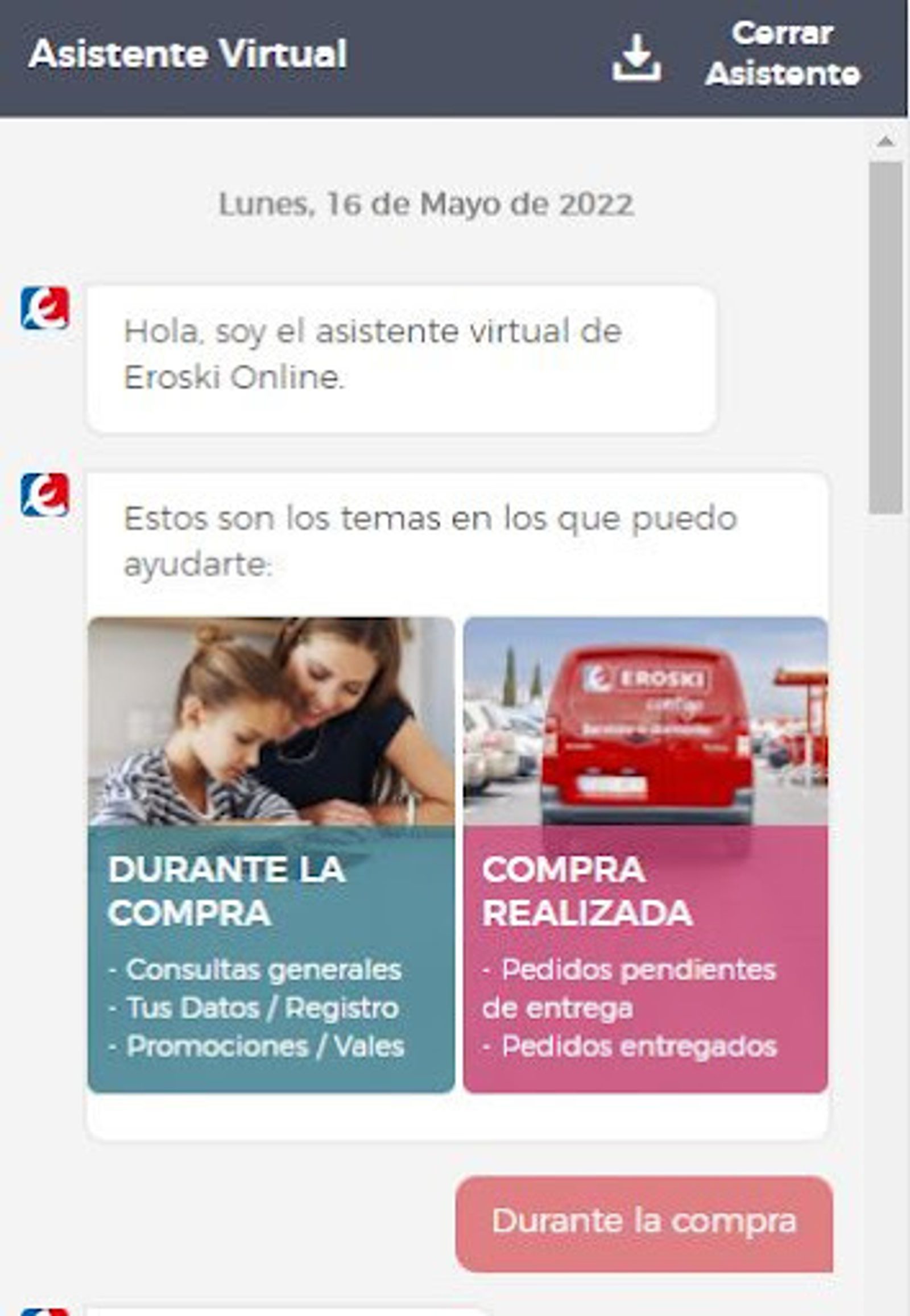Close the virtual assistant
The image size is (910, 1316).
pos(783,53)
